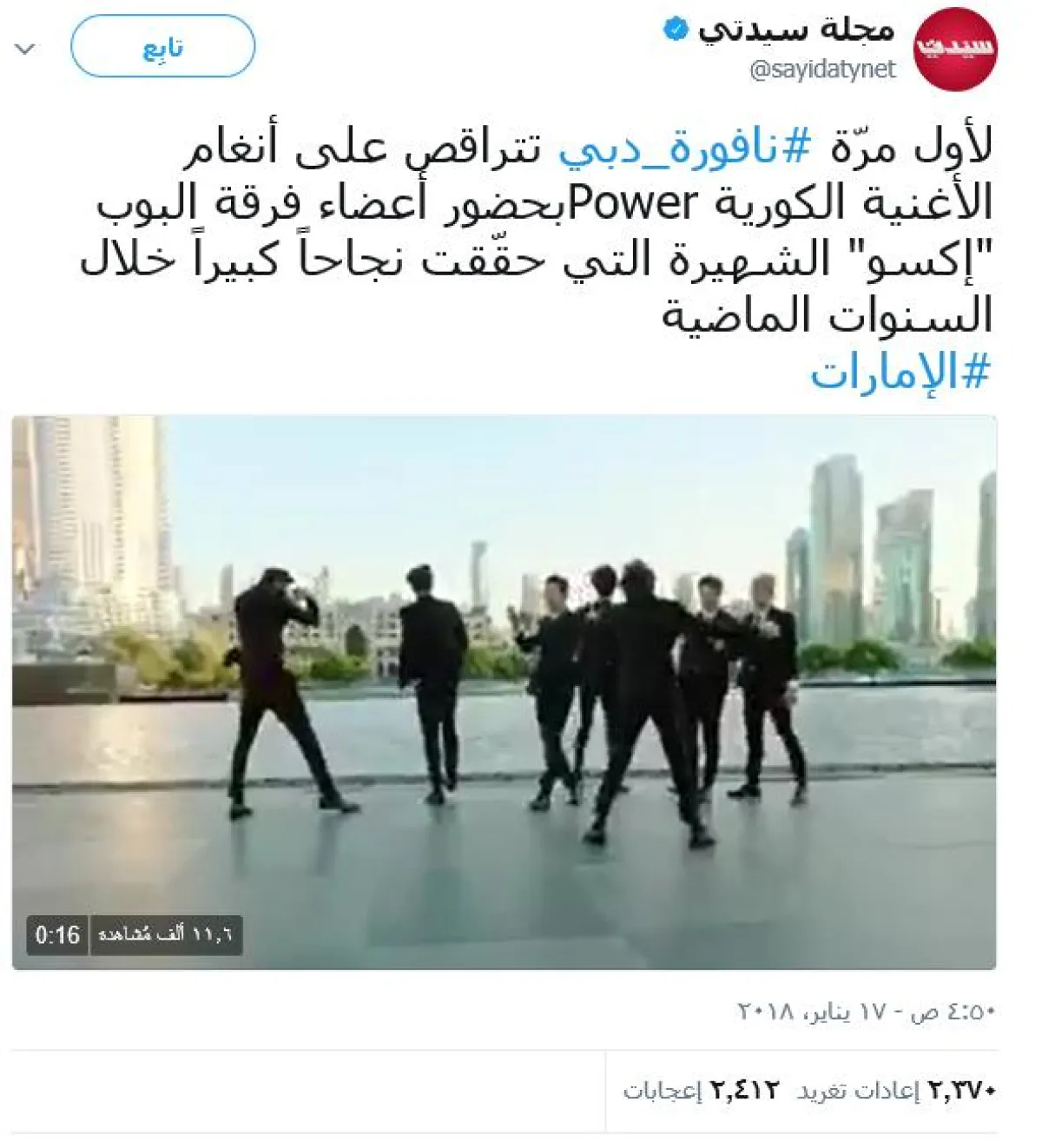The image size is (1042, 1148).
Task: Tap the follow button (تابع)
Action: coord(162,47)
